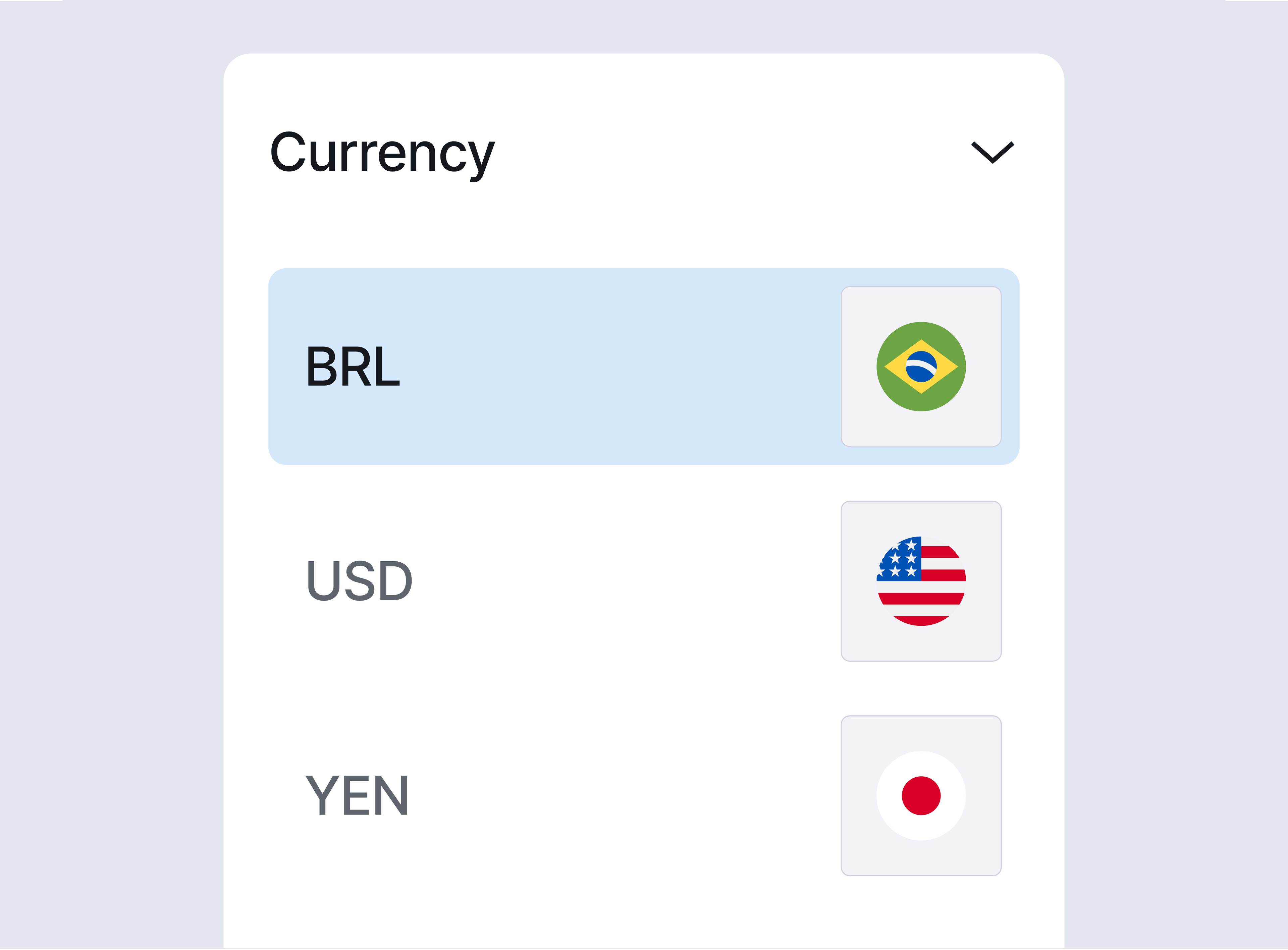The image size is (1288, 950).
Task: Pick the YEN currency option
Action: pos(643,795)
